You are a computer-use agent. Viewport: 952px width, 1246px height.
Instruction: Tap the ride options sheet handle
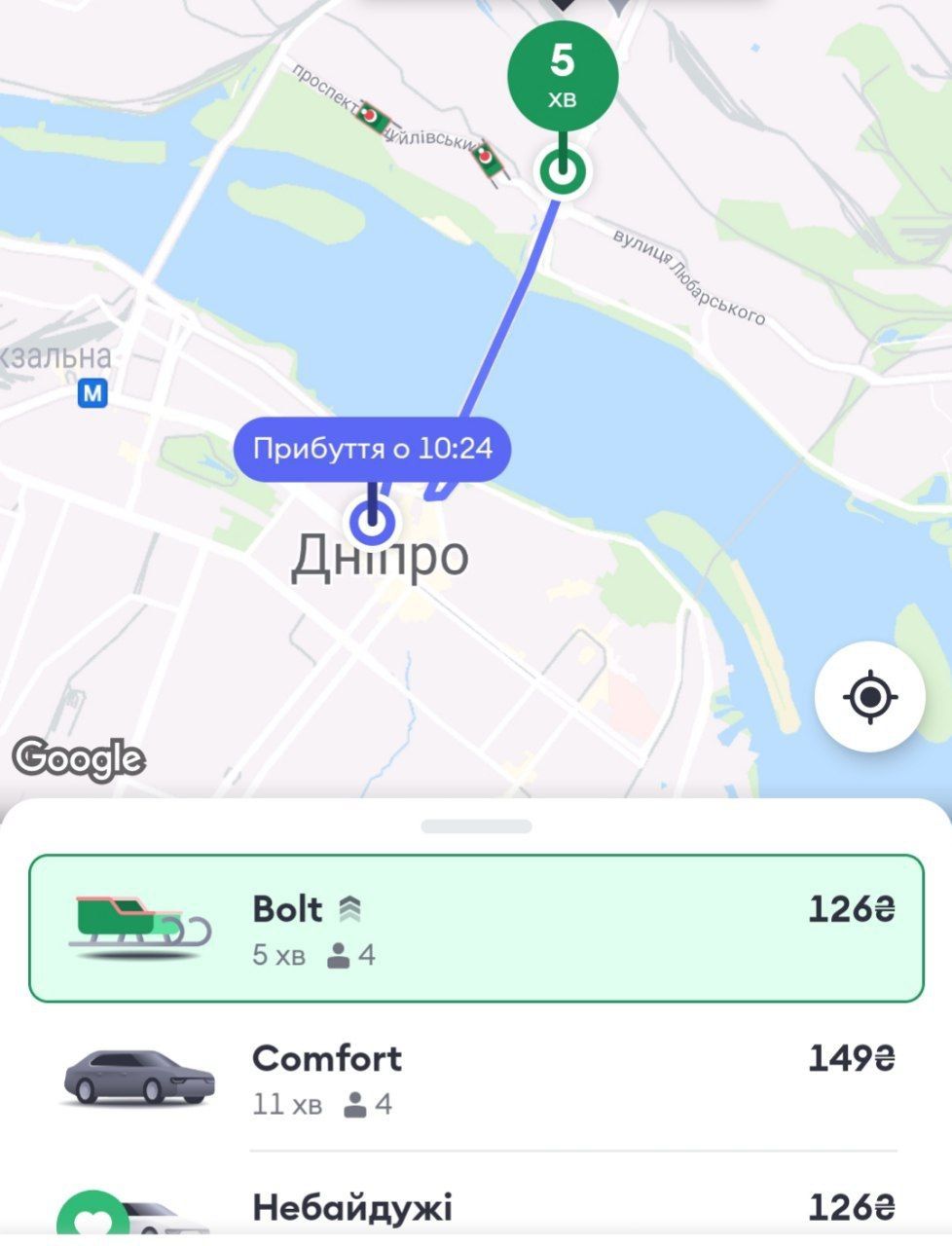point(476,826)
